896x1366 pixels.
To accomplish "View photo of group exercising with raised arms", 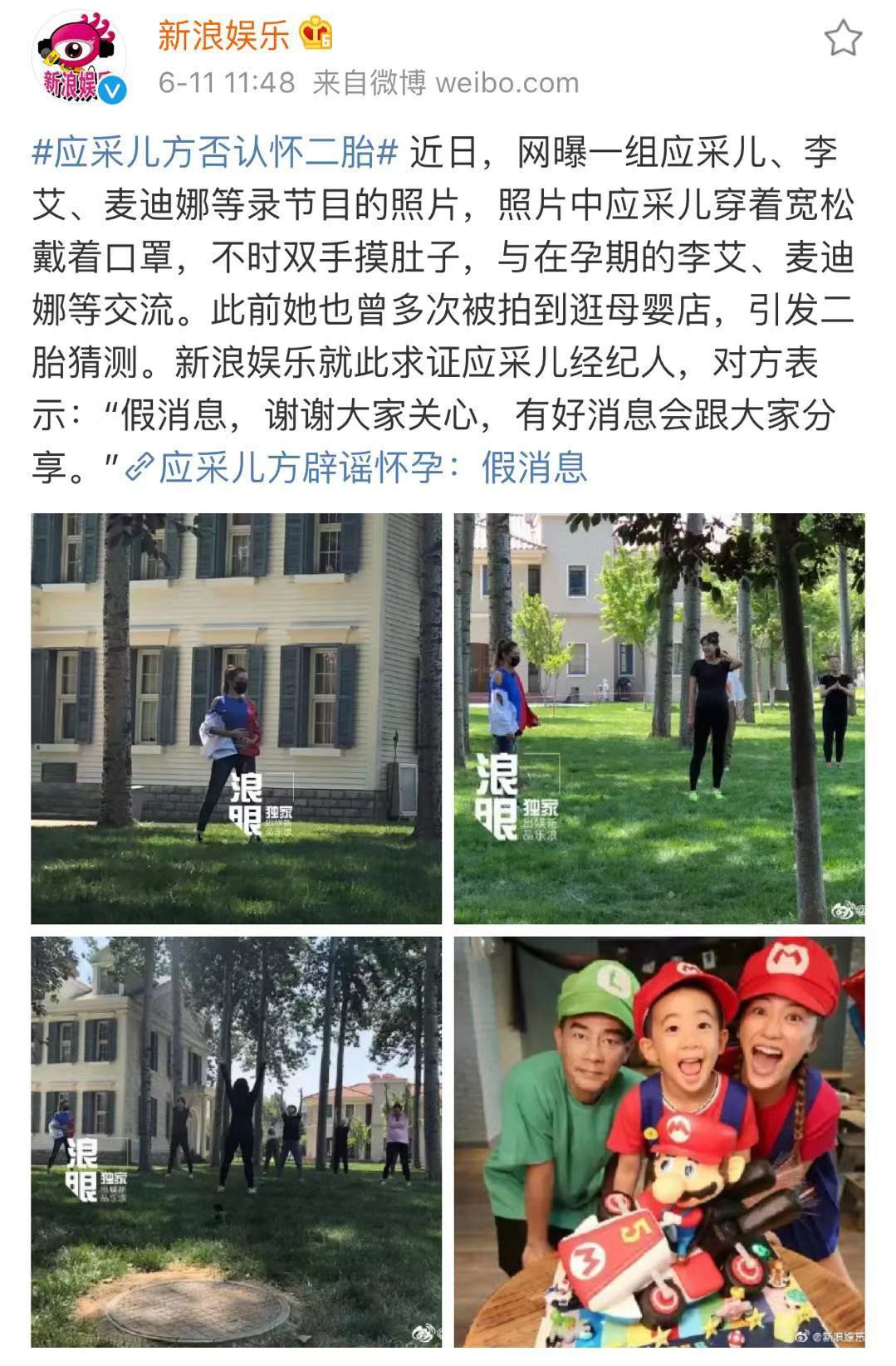I will click(x=237, y=1142).
